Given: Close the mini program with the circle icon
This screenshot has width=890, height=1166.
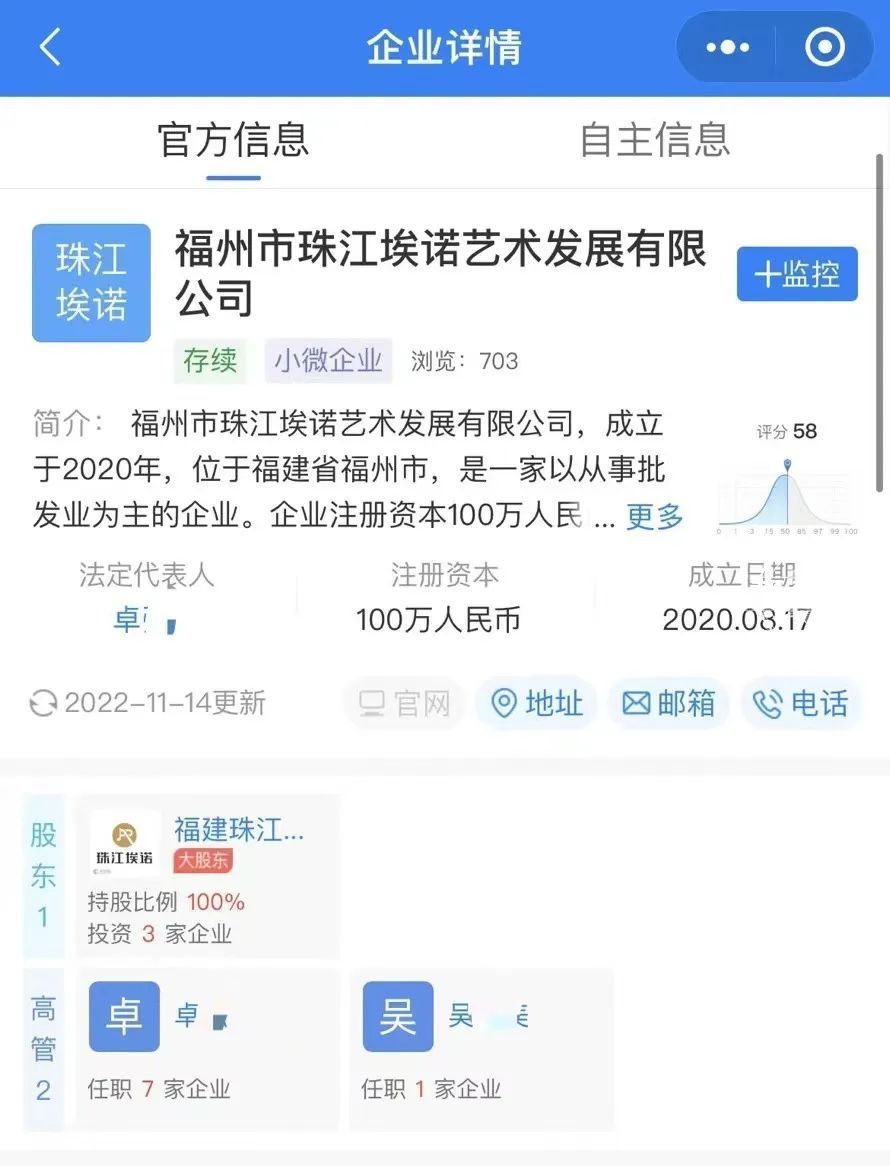Looking at the screenshot, I should [825, 47].
